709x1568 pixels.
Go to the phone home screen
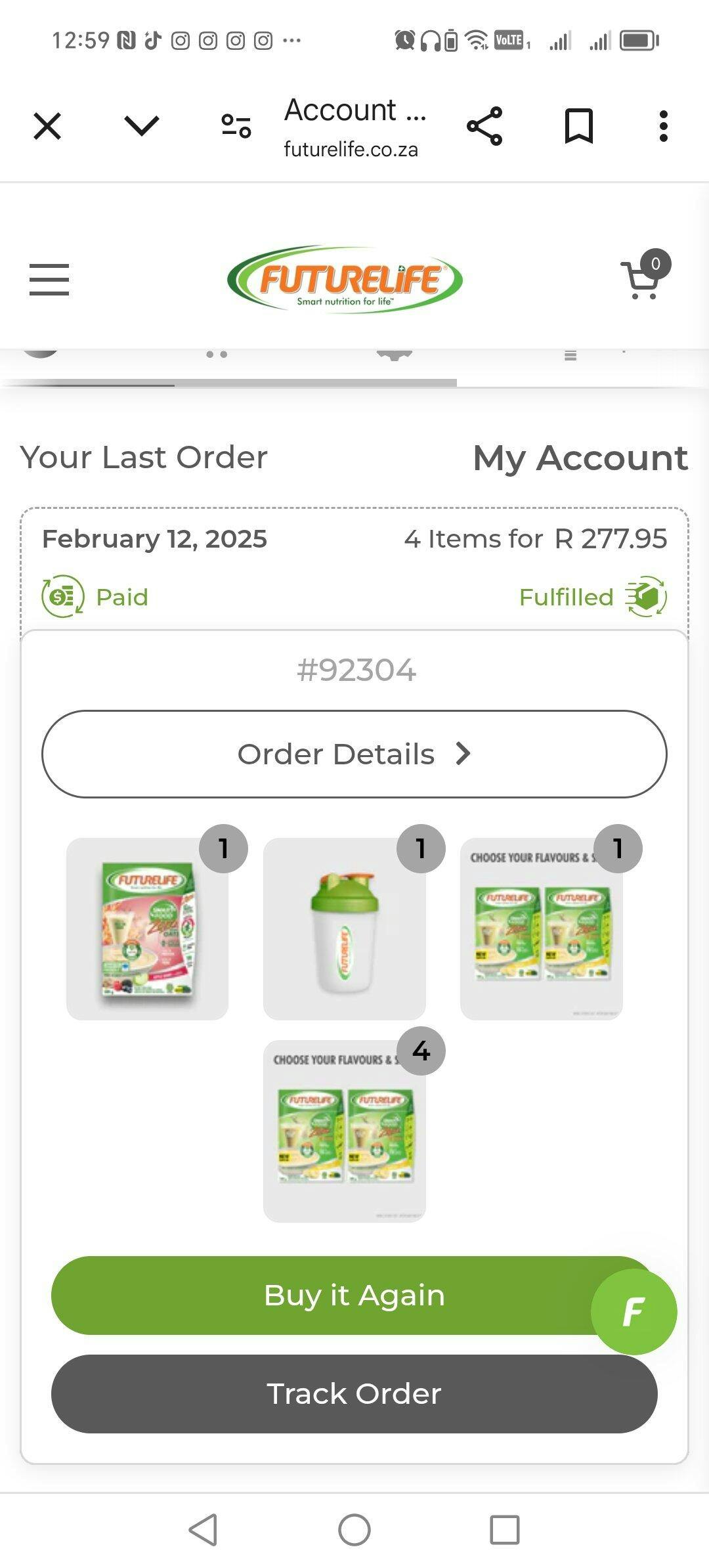pos(354,1530)
